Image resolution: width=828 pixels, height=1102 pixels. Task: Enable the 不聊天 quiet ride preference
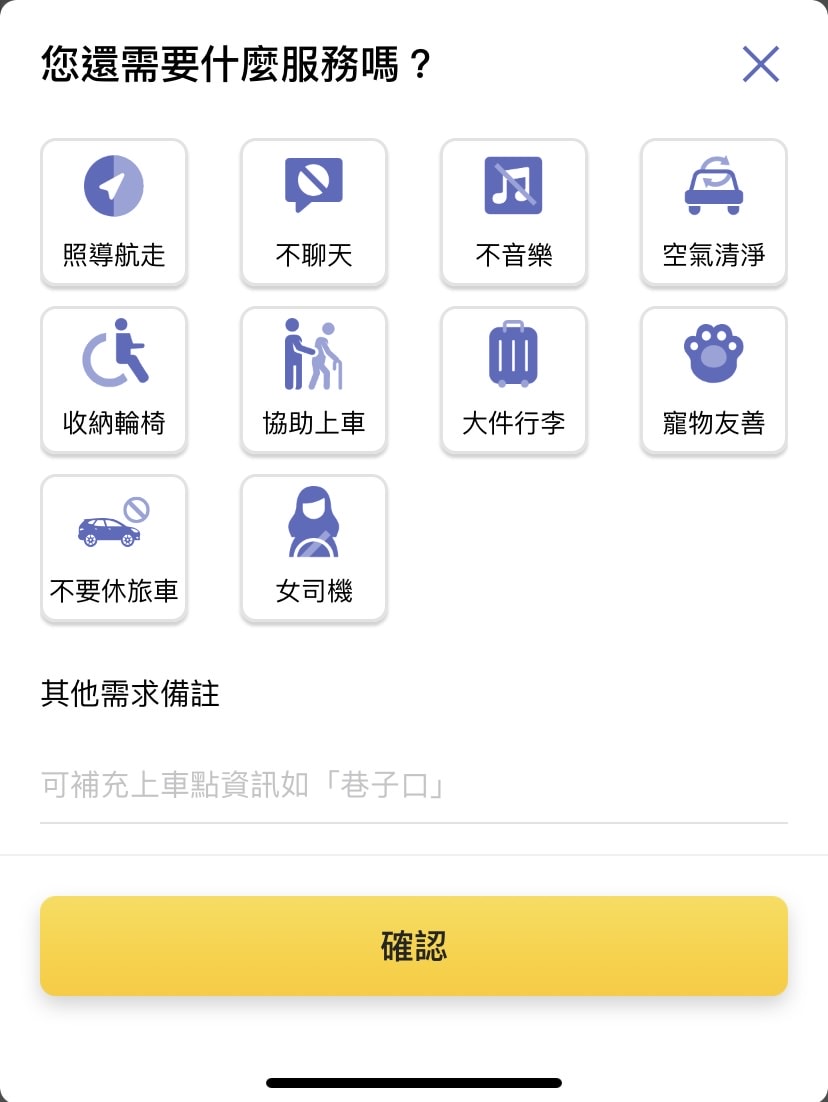pyautogui.click(x=313, y=212)
